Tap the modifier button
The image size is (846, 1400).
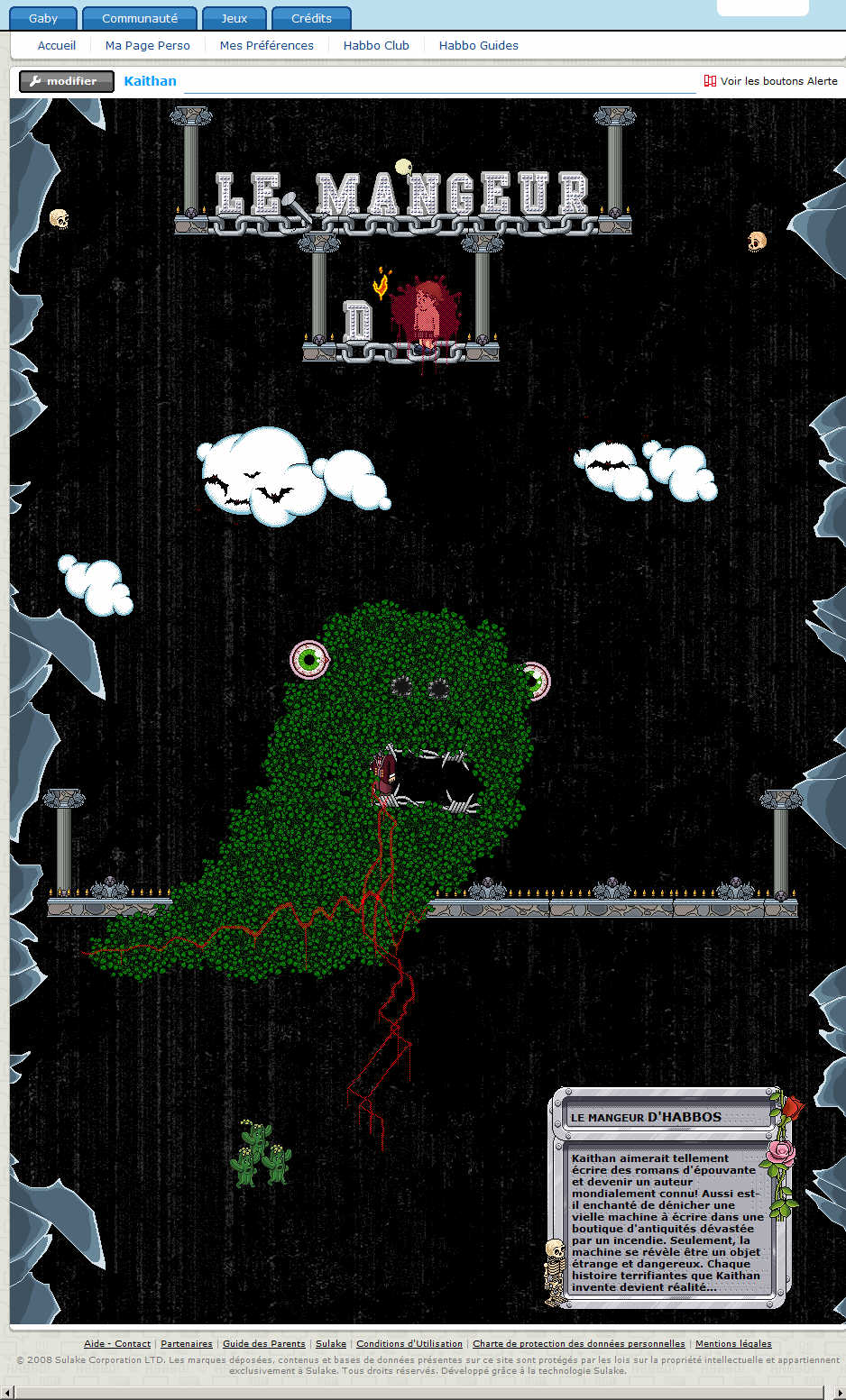point(67,81)
